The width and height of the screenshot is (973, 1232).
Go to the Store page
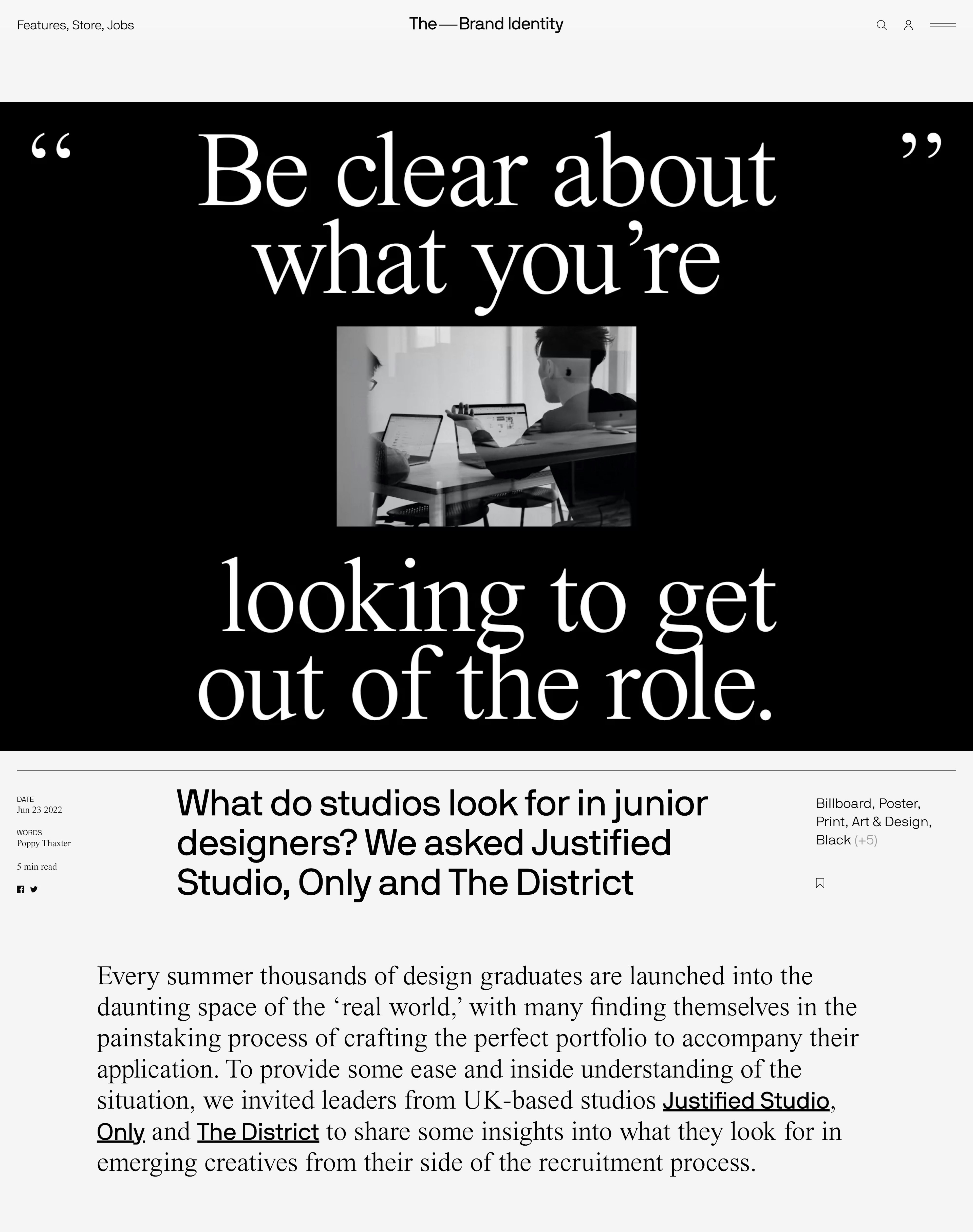tap(87, 25)
